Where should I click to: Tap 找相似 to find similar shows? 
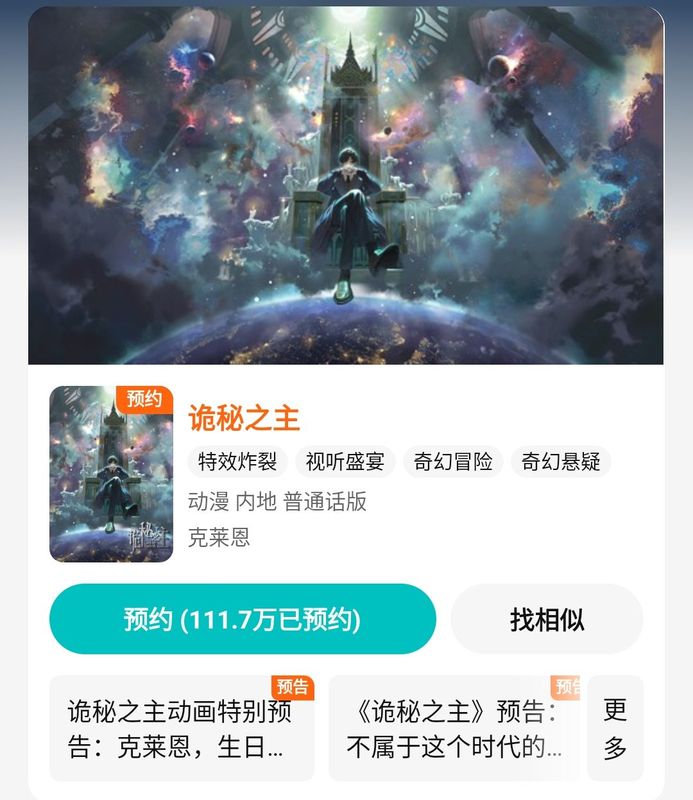[546, 619]
